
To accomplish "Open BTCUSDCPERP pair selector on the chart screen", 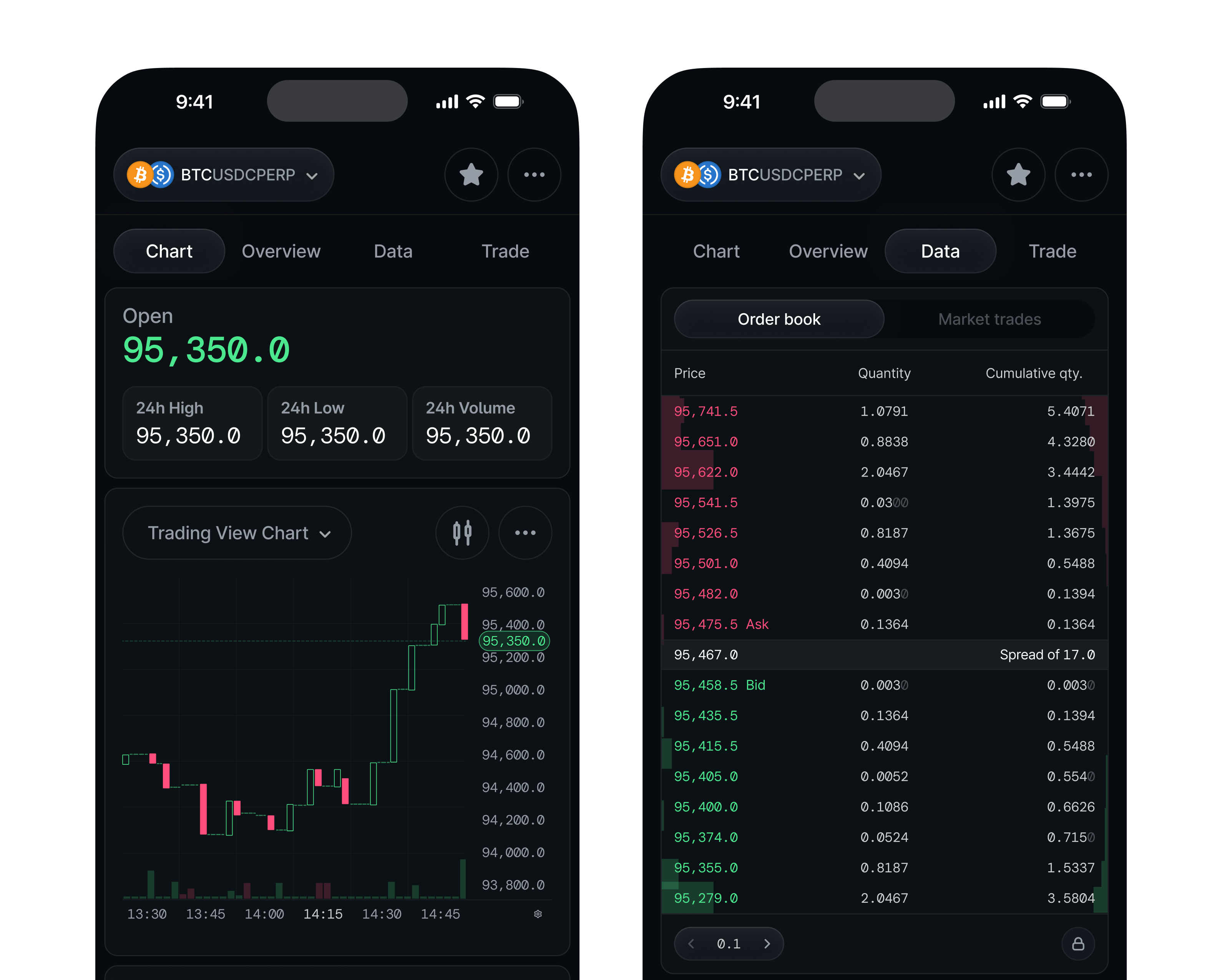I will point(224,174).
